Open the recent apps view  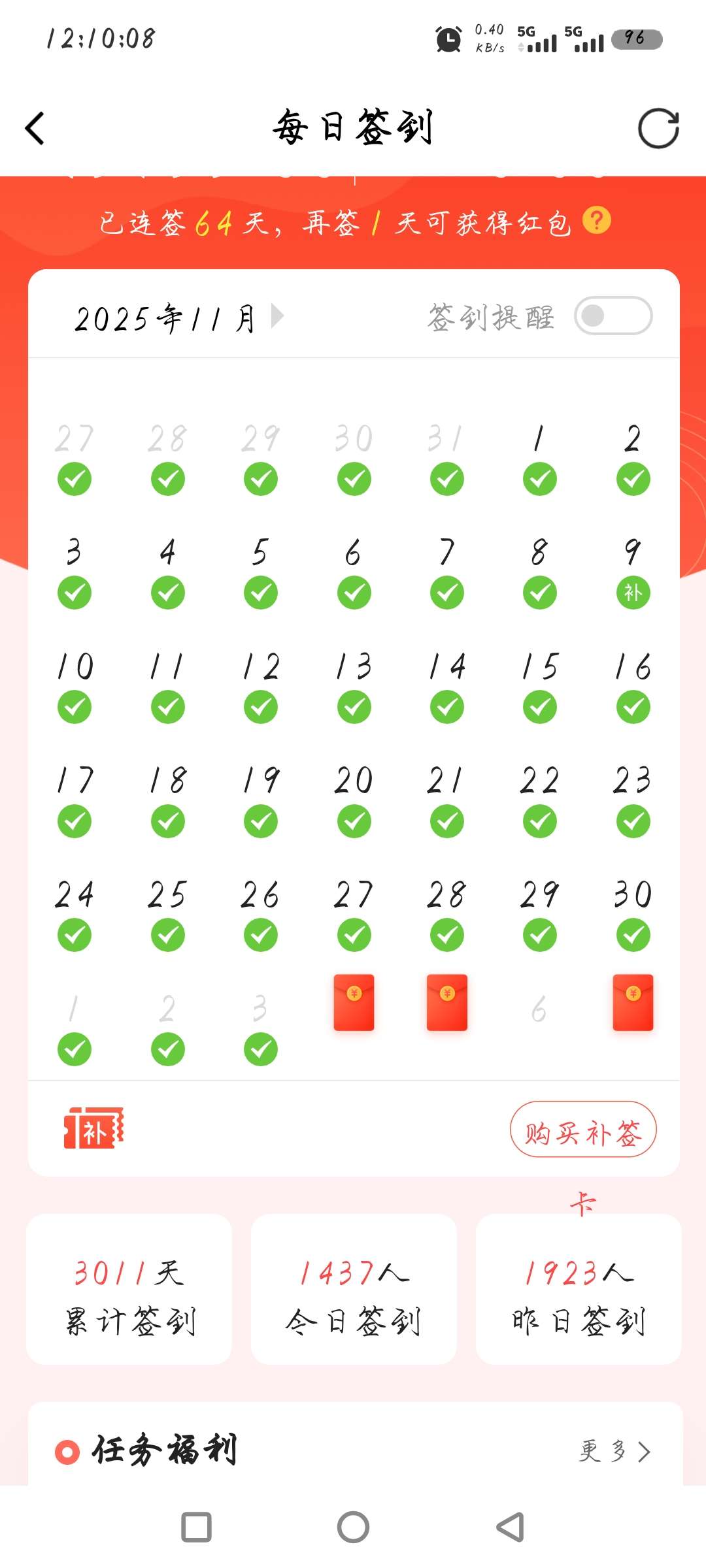[196, 1527]
